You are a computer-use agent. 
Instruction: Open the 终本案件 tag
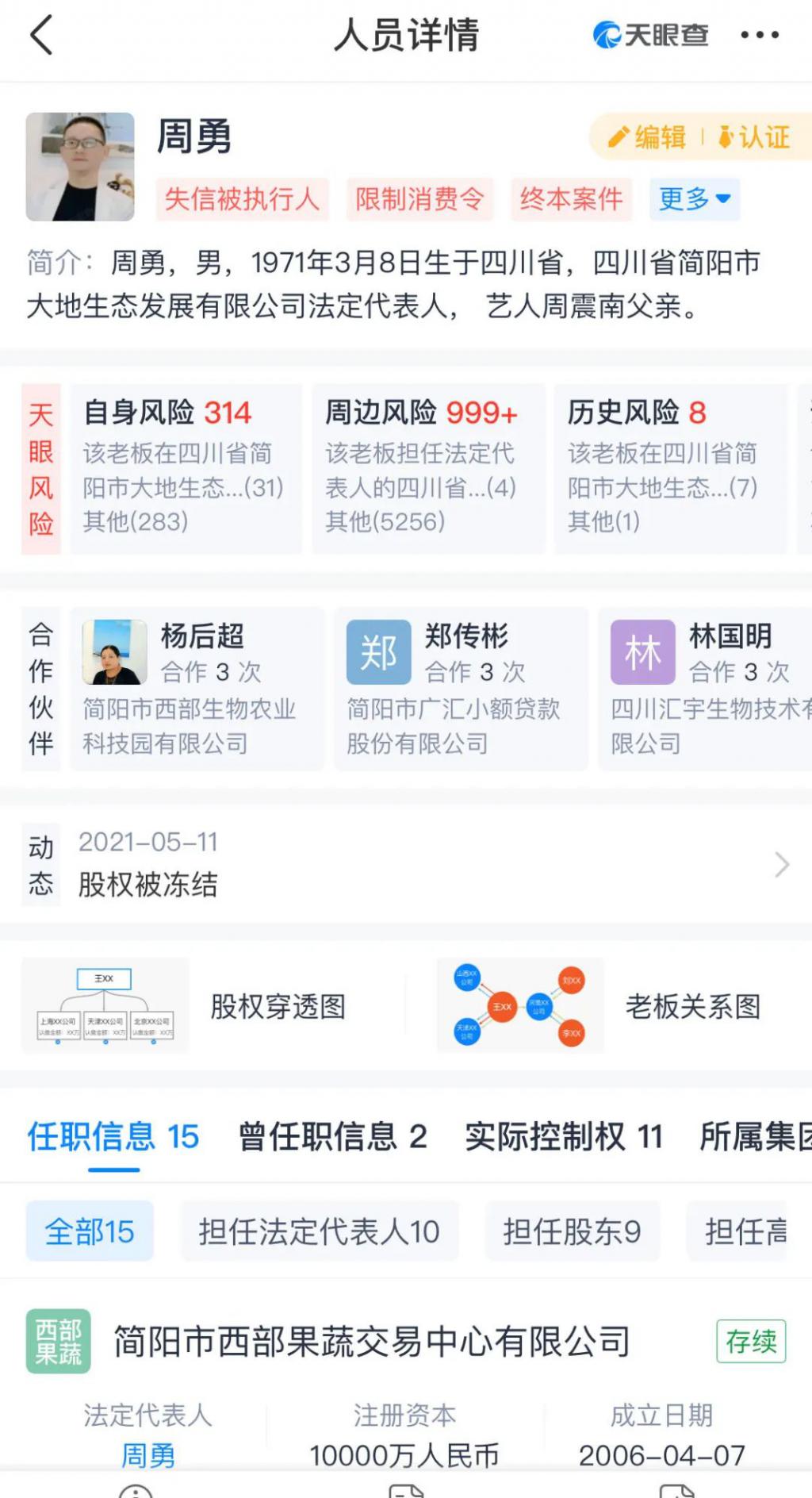tap(571, 198)
